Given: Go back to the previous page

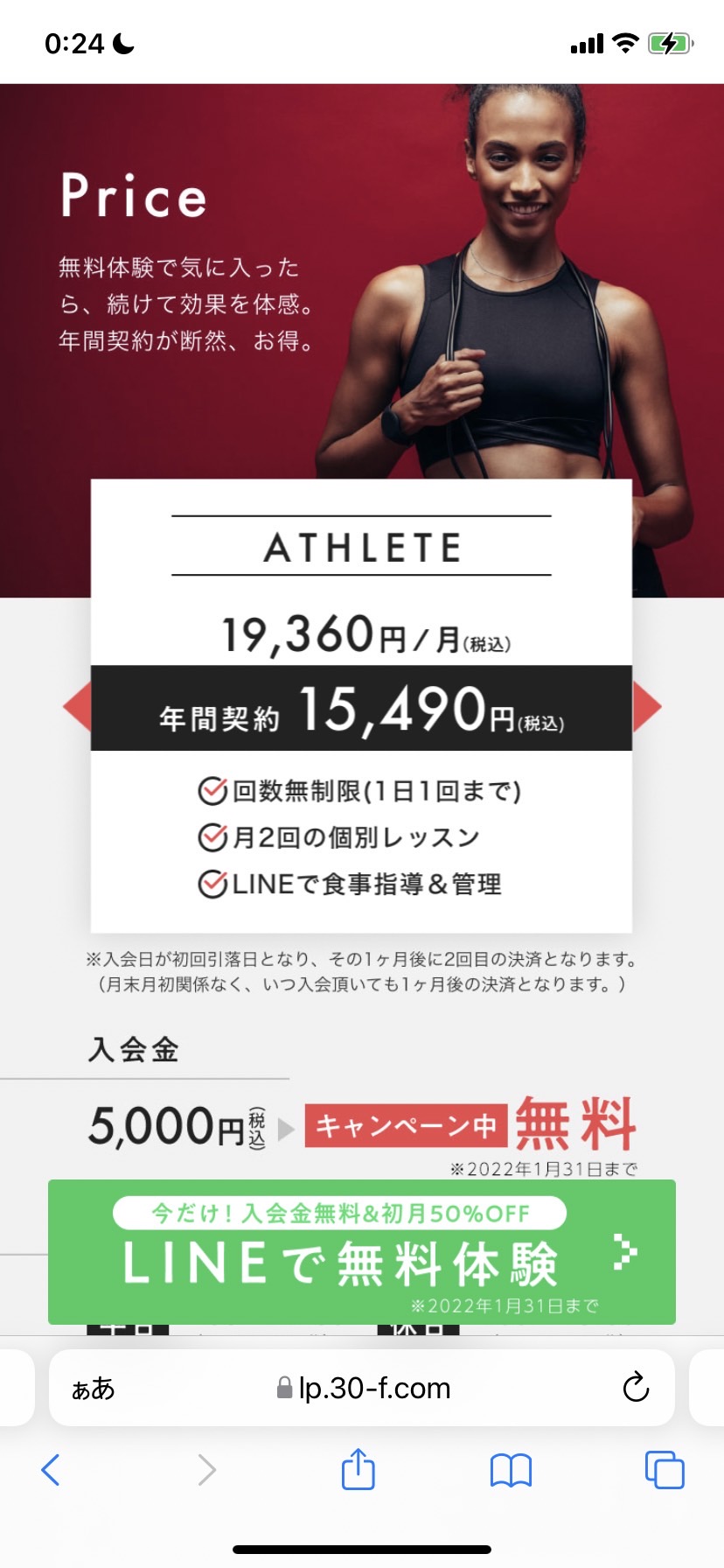Looking at the screenshot, I should pyautogui.click(x=51, y=1470).
